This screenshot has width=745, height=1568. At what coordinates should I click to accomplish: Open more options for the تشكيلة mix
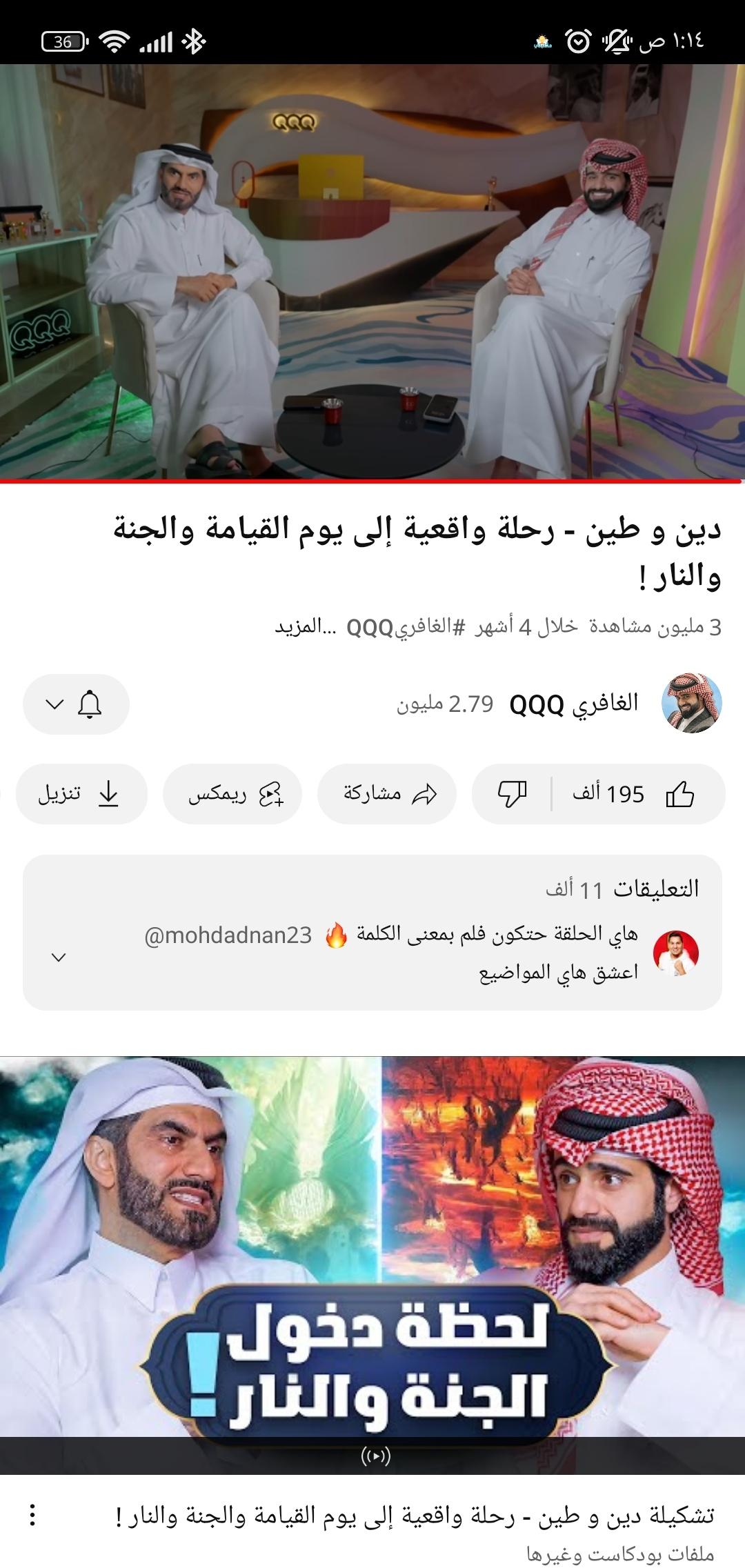(32, 1516)
